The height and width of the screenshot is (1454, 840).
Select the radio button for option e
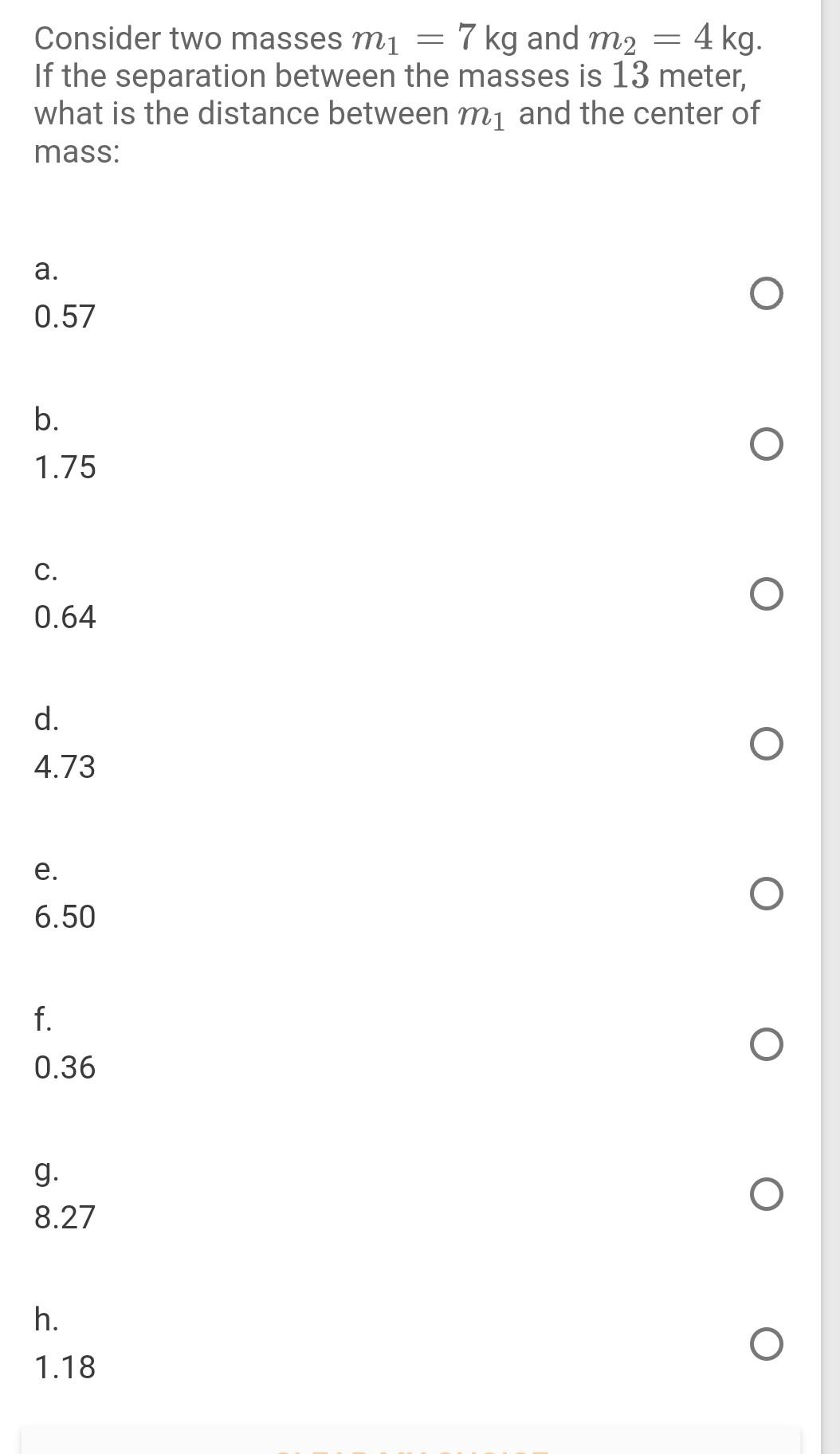pos(765,895)
